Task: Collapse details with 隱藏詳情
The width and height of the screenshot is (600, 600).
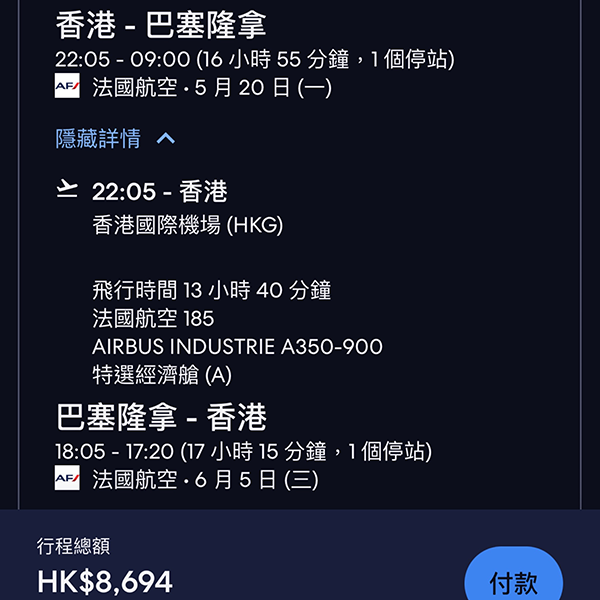Action: click(115, 139)
